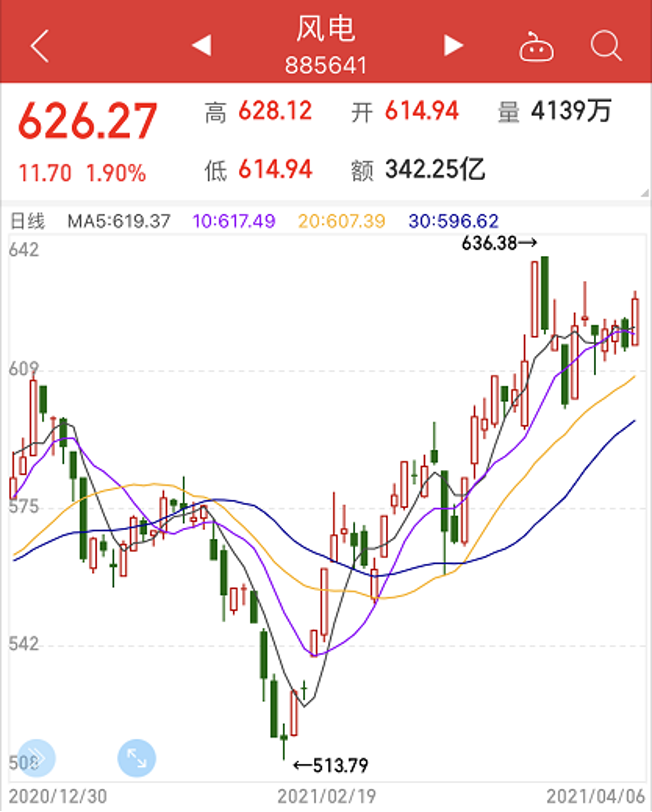Expand the K-line chart to fullscreen
652x812 pixels.
point(136,759)
